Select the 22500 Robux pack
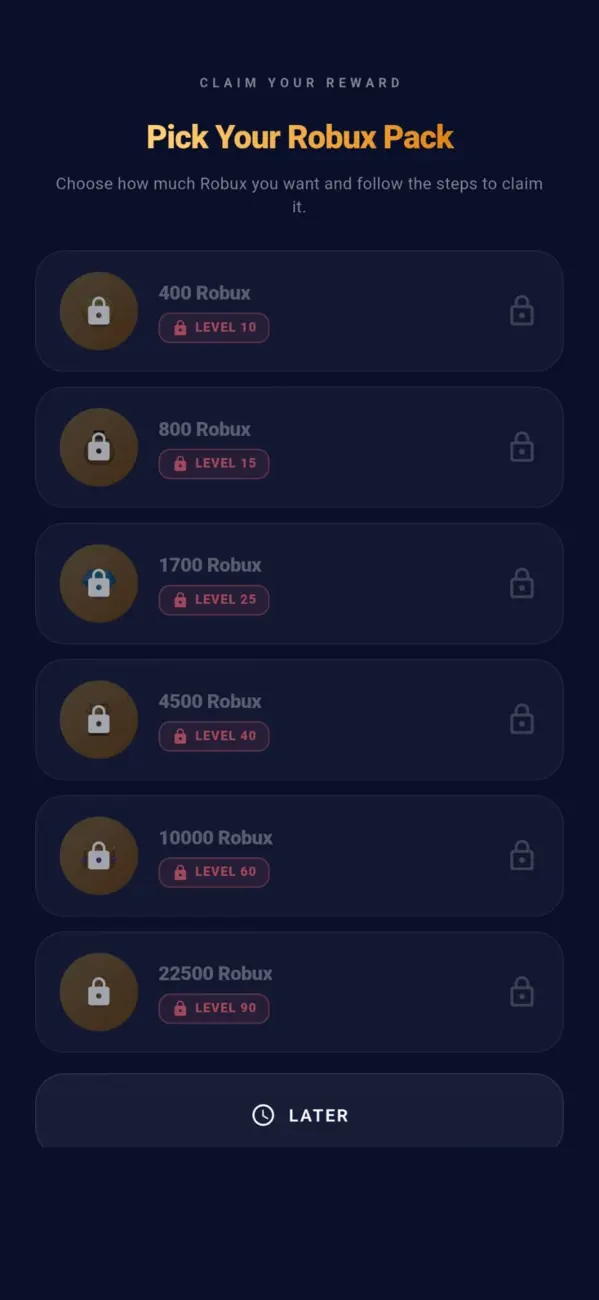The image size is (599, 1300). [299, 992]
